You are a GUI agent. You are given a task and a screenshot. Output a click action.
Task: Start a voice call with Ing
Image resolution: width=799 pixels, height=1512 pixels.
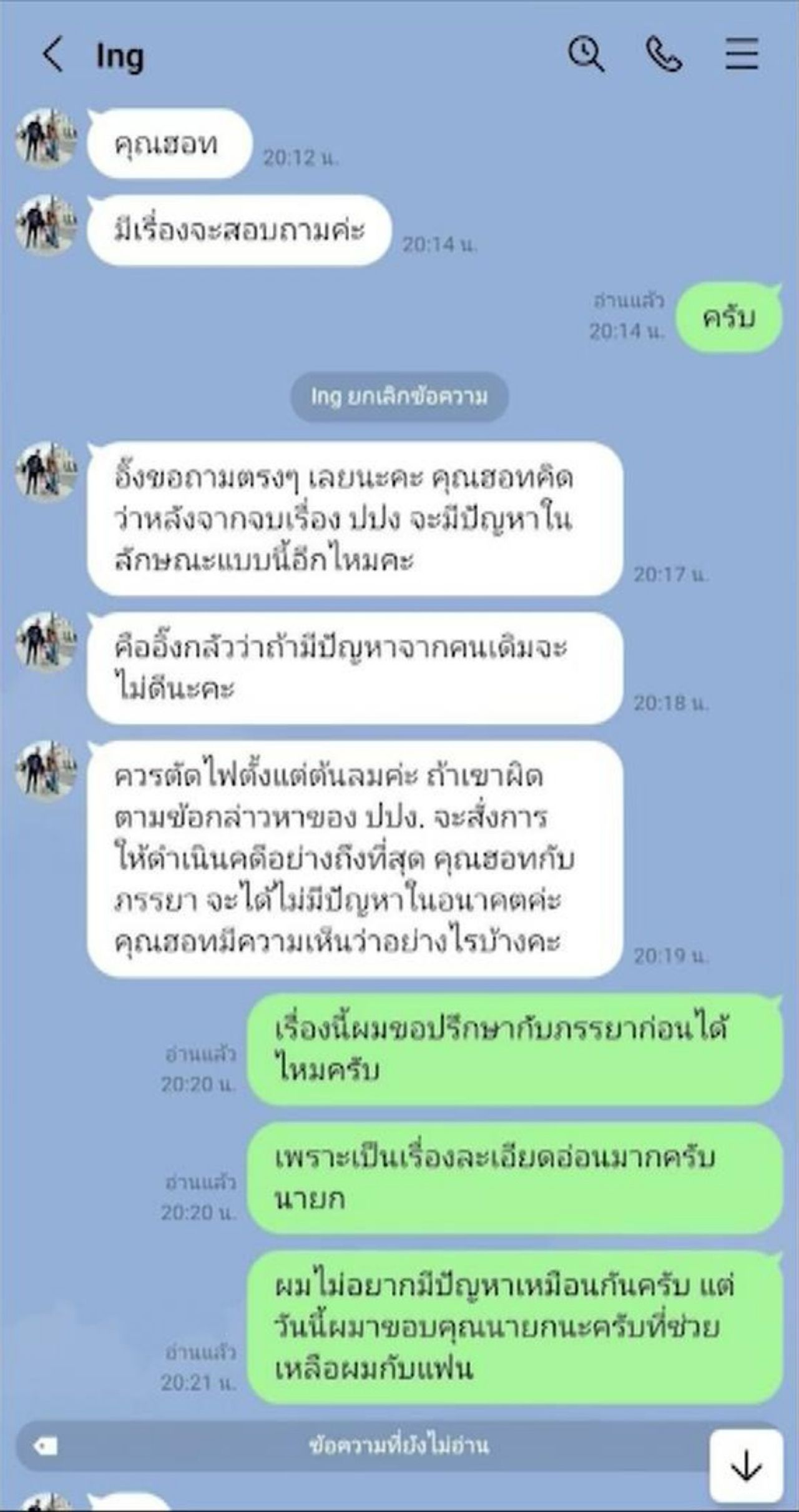click(664, 54)
